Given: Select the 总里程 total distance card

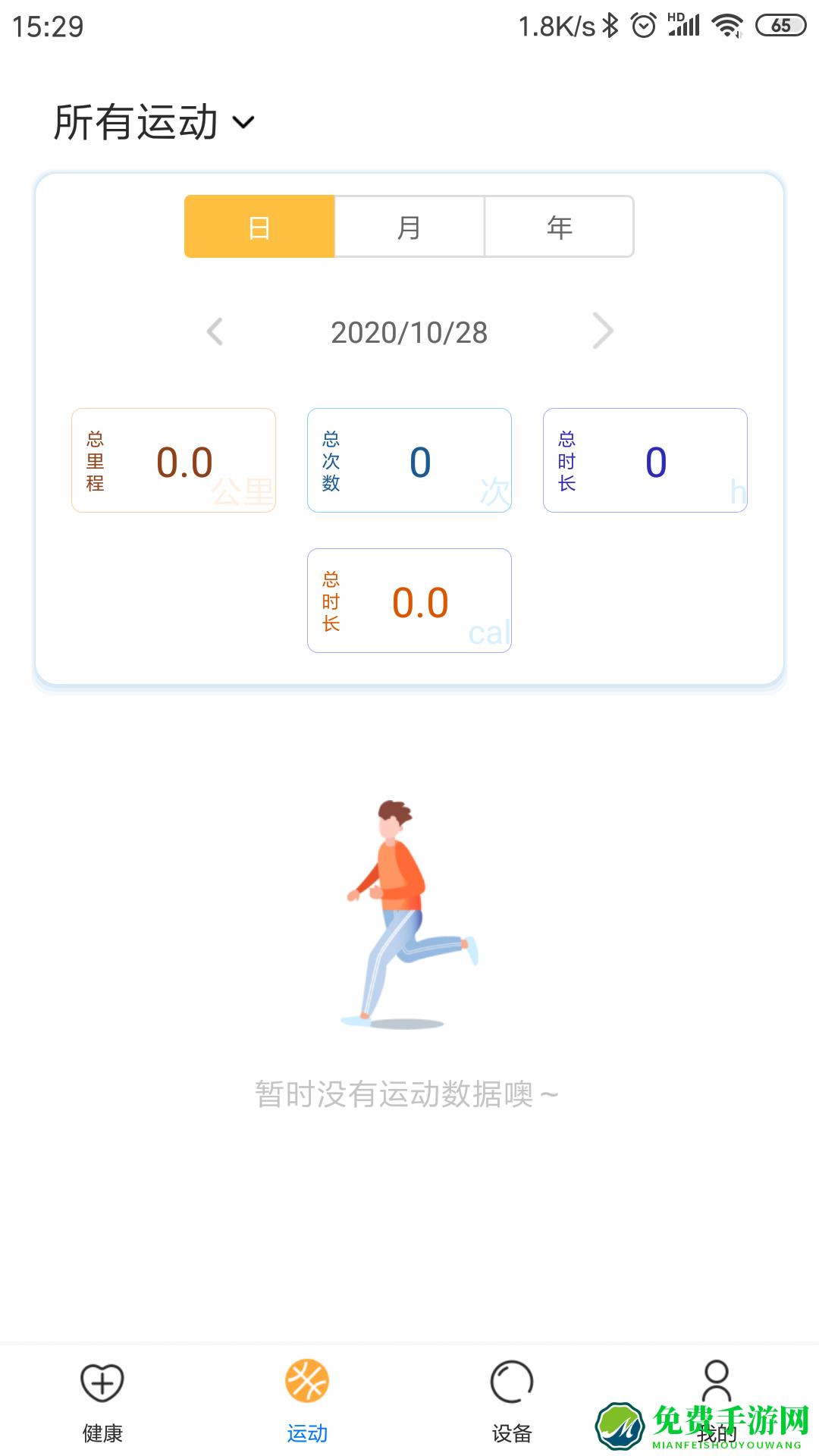Looking at the screenshot, I should coord(173,460).
